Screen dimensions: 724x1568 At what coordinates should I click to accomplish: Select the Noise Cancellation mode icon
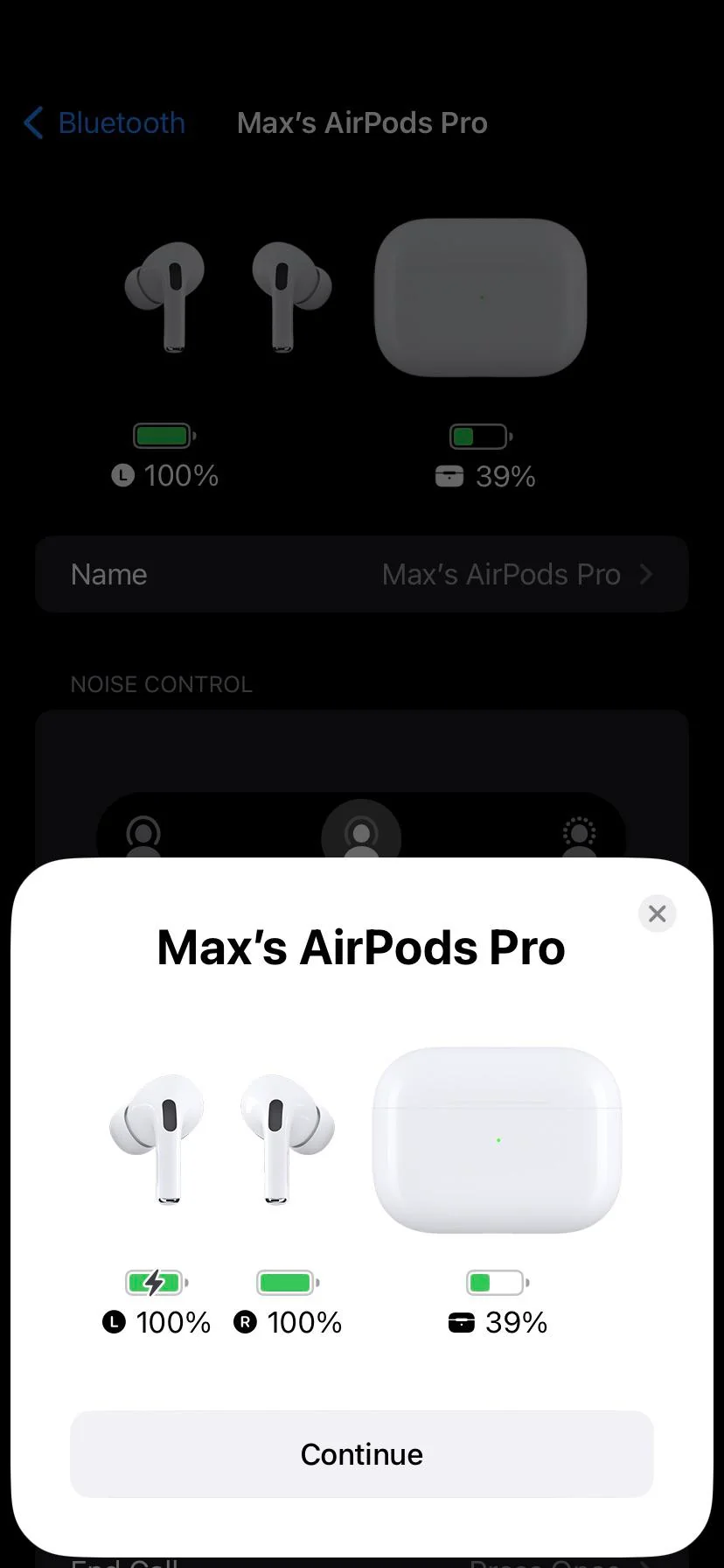[144, 833]
